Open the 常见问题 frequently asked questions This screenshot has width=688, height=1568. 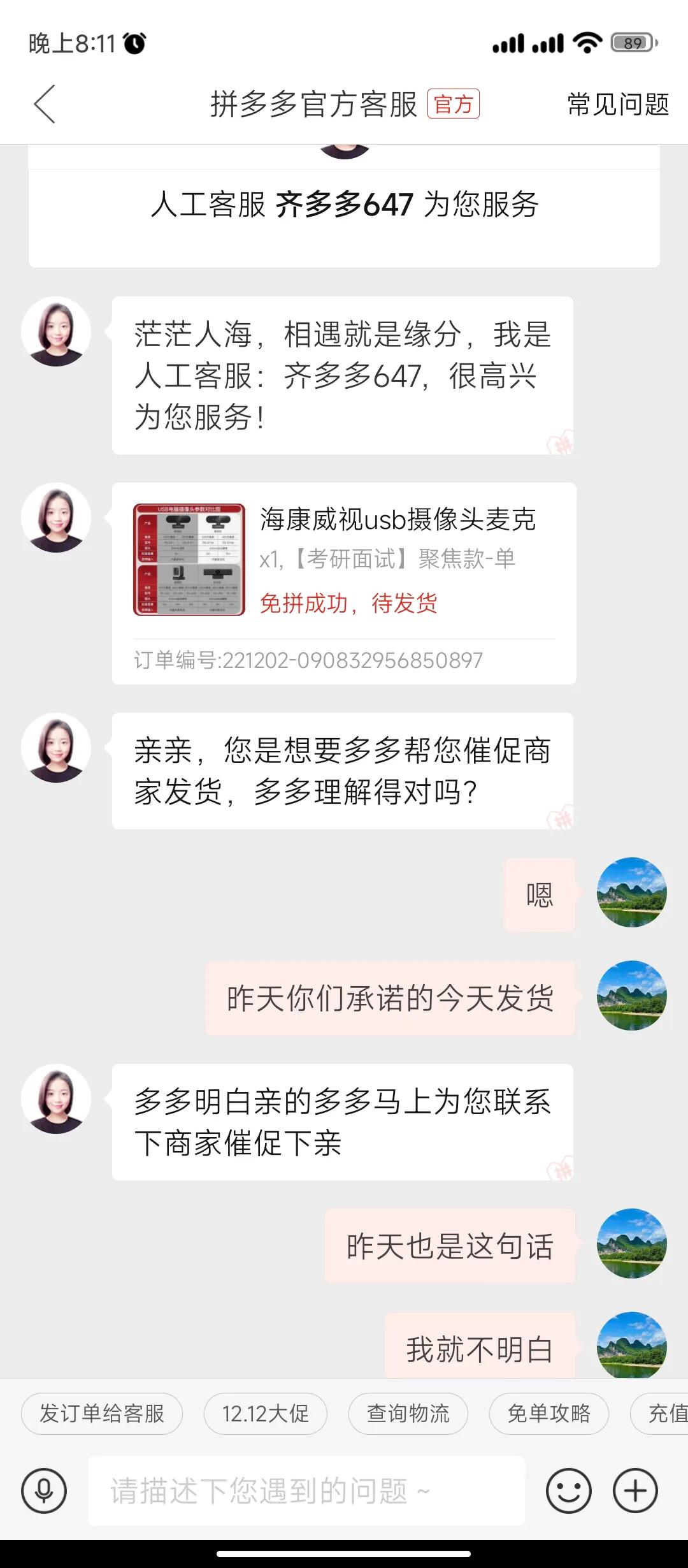coord(615,104)
